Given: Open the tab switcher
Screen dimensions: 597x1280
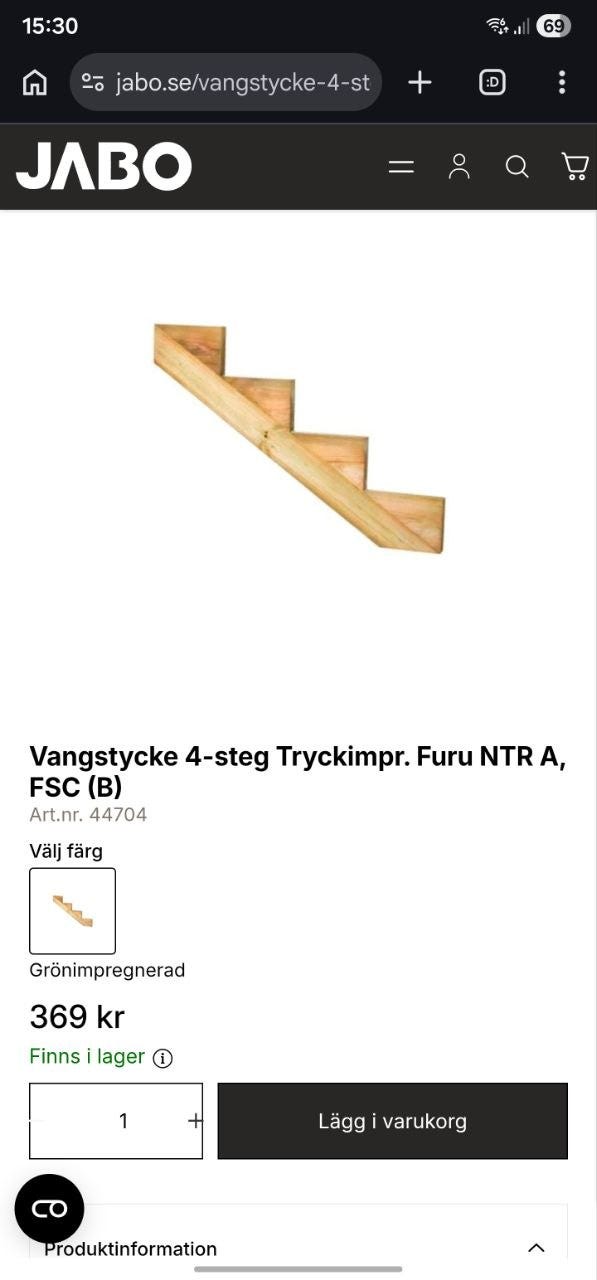Looking at the screenshot, I should [492, 82].
